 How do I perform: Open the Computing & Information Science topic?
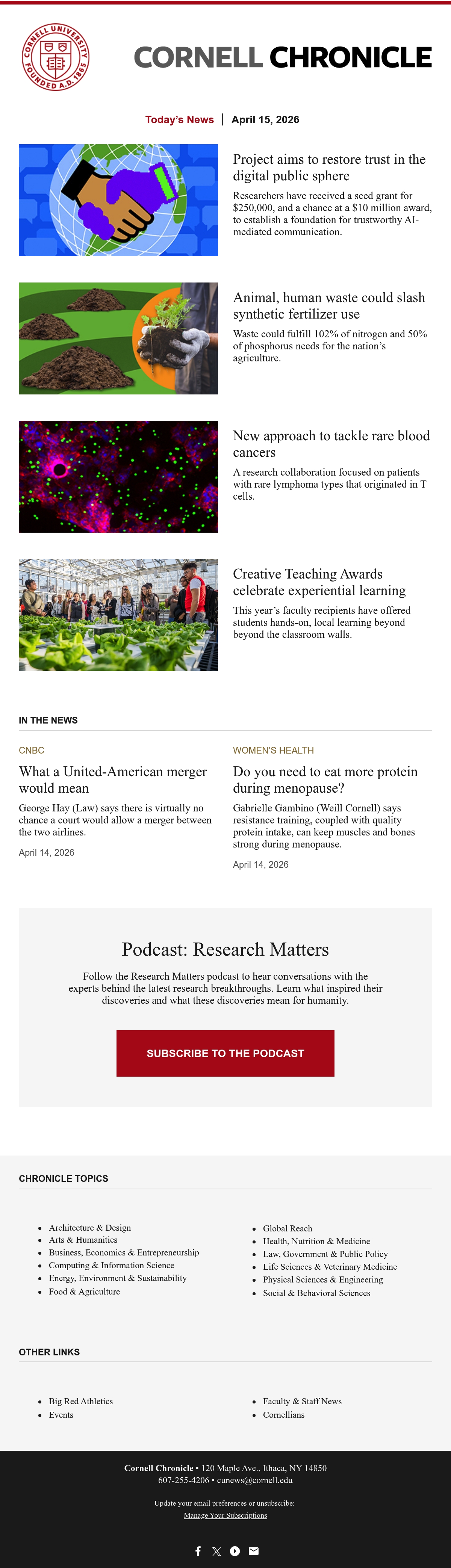tap(111, 1265)
